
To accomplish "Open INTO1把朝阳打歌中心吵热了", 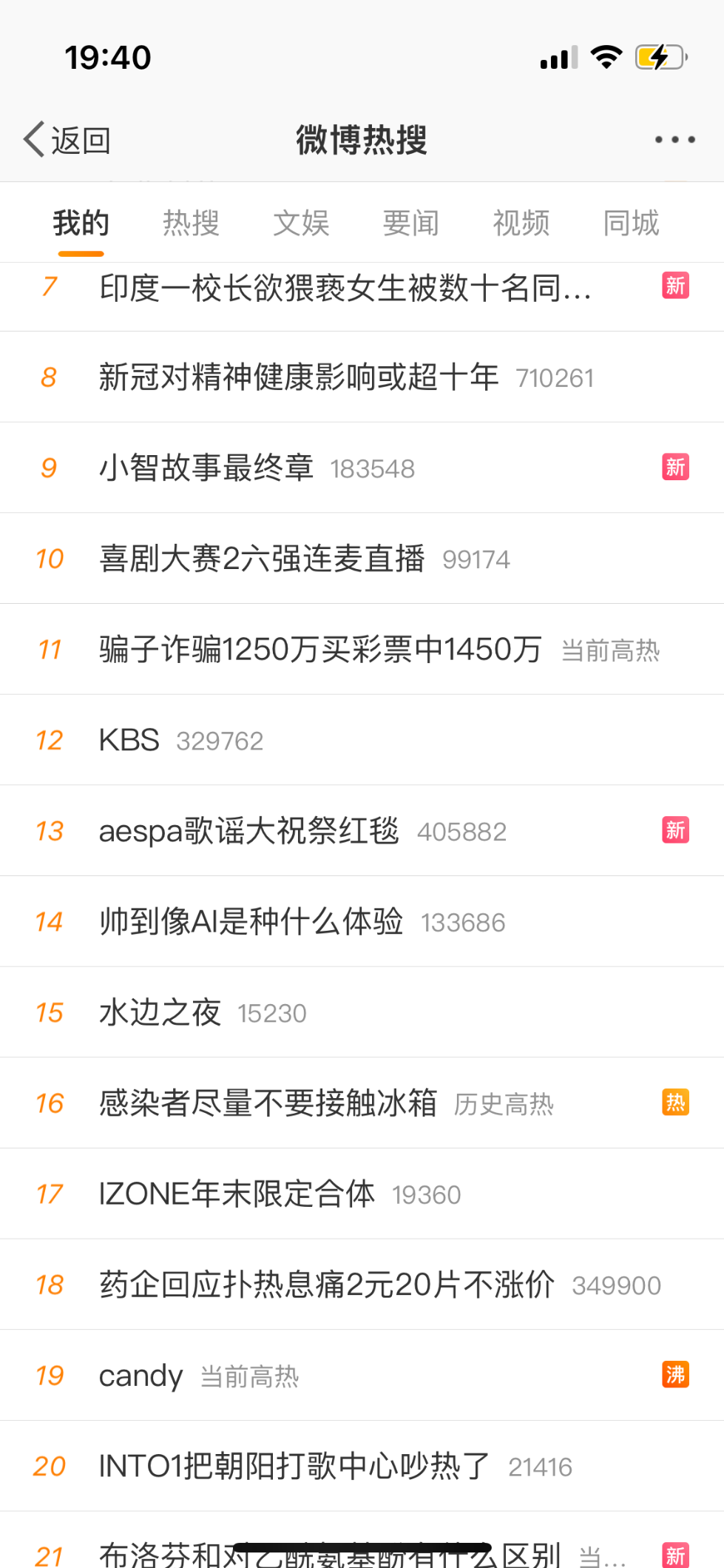I will [362, 1466].
